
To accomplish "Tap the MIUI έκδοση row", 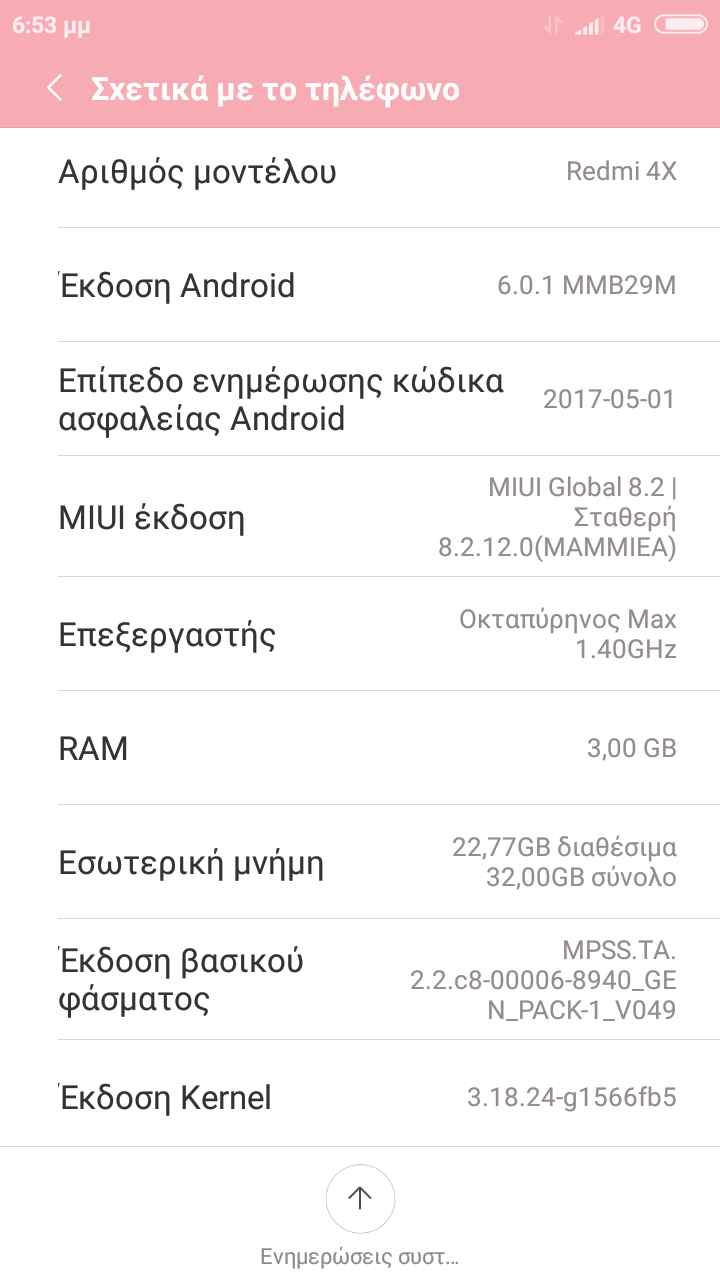I will pos(360,518).
